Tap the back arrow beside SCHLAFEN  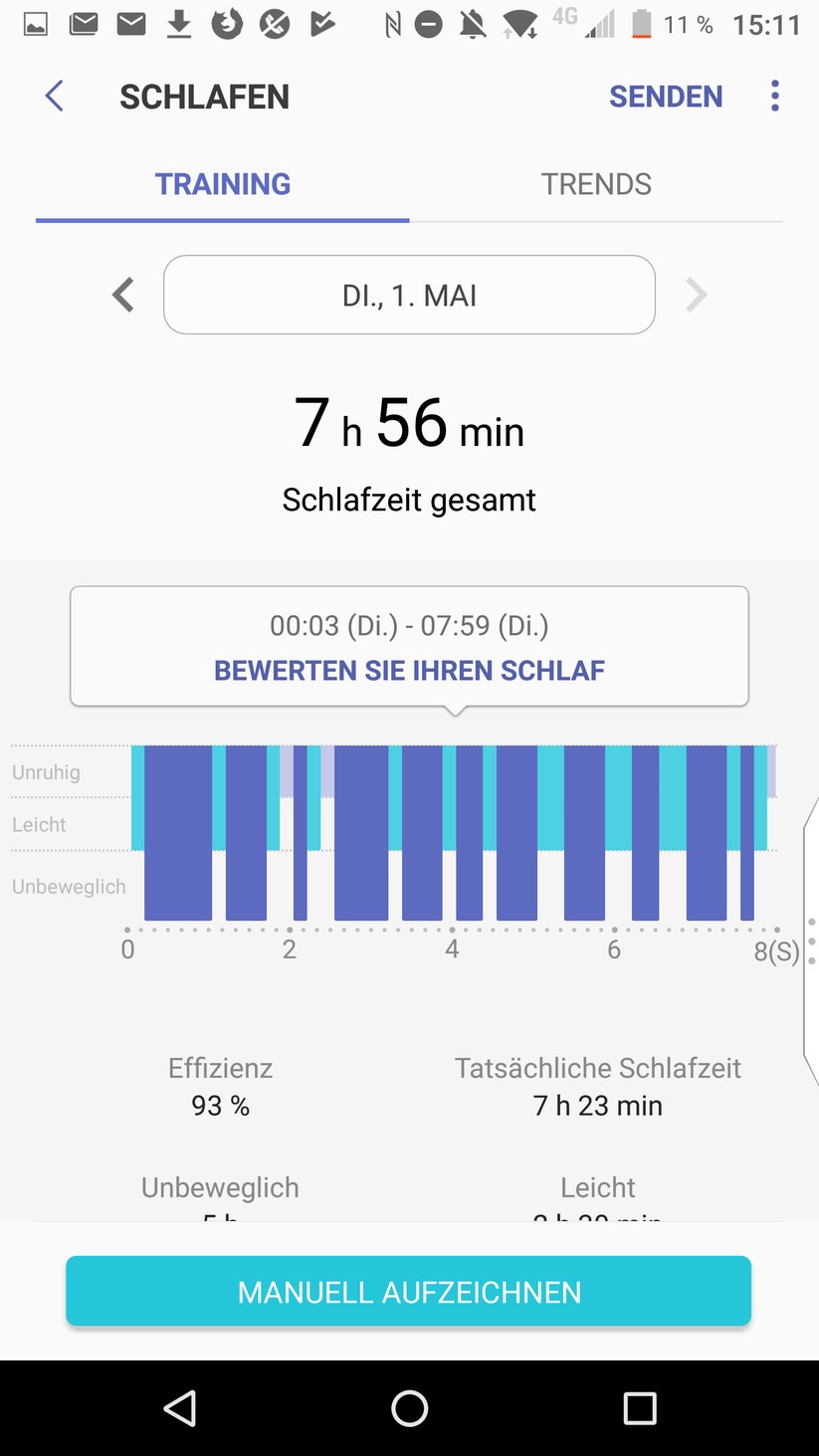(x=53, y=96)
